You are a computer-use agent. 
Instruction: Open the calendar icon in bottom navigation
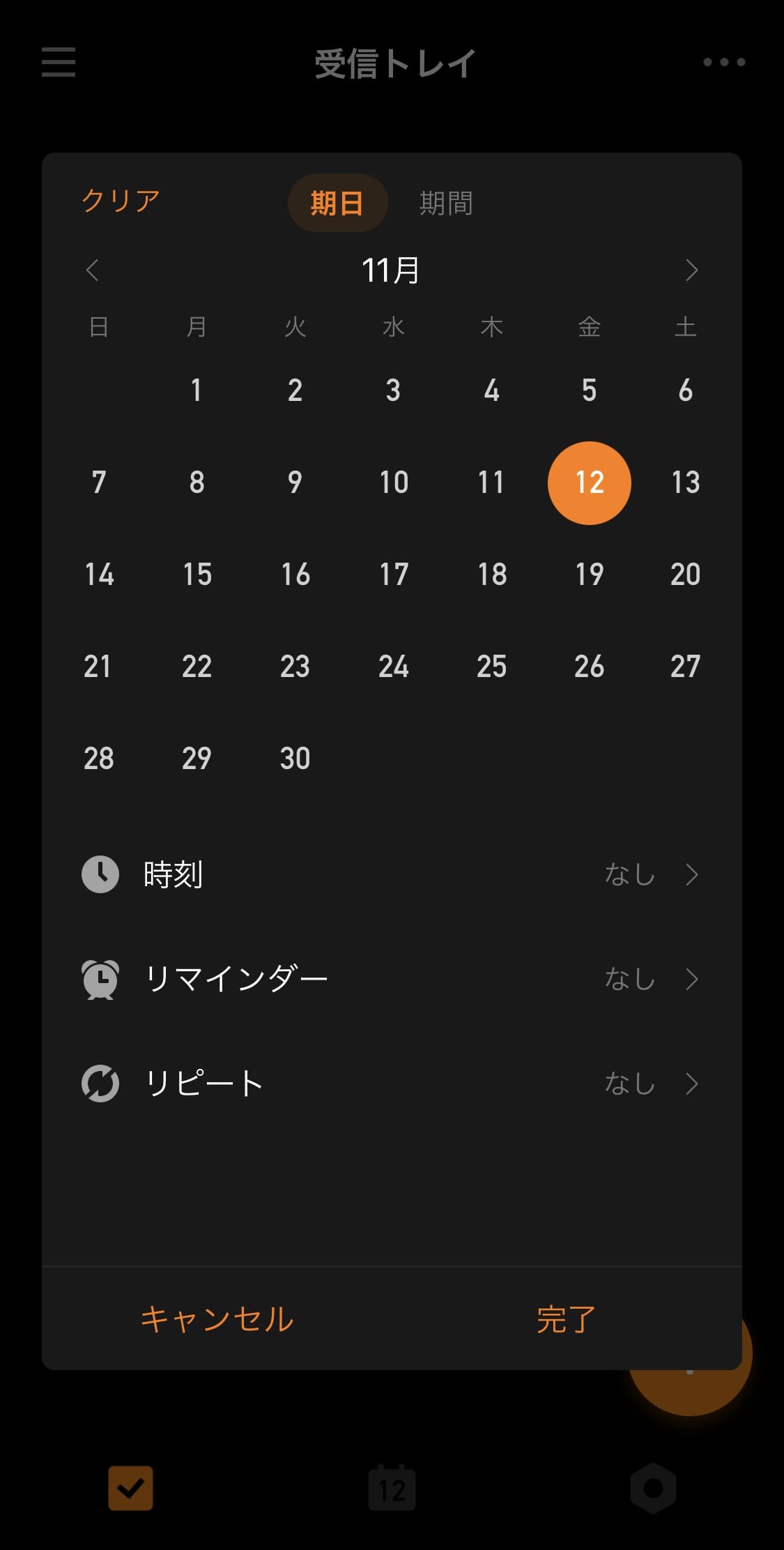click(392, 1488)
